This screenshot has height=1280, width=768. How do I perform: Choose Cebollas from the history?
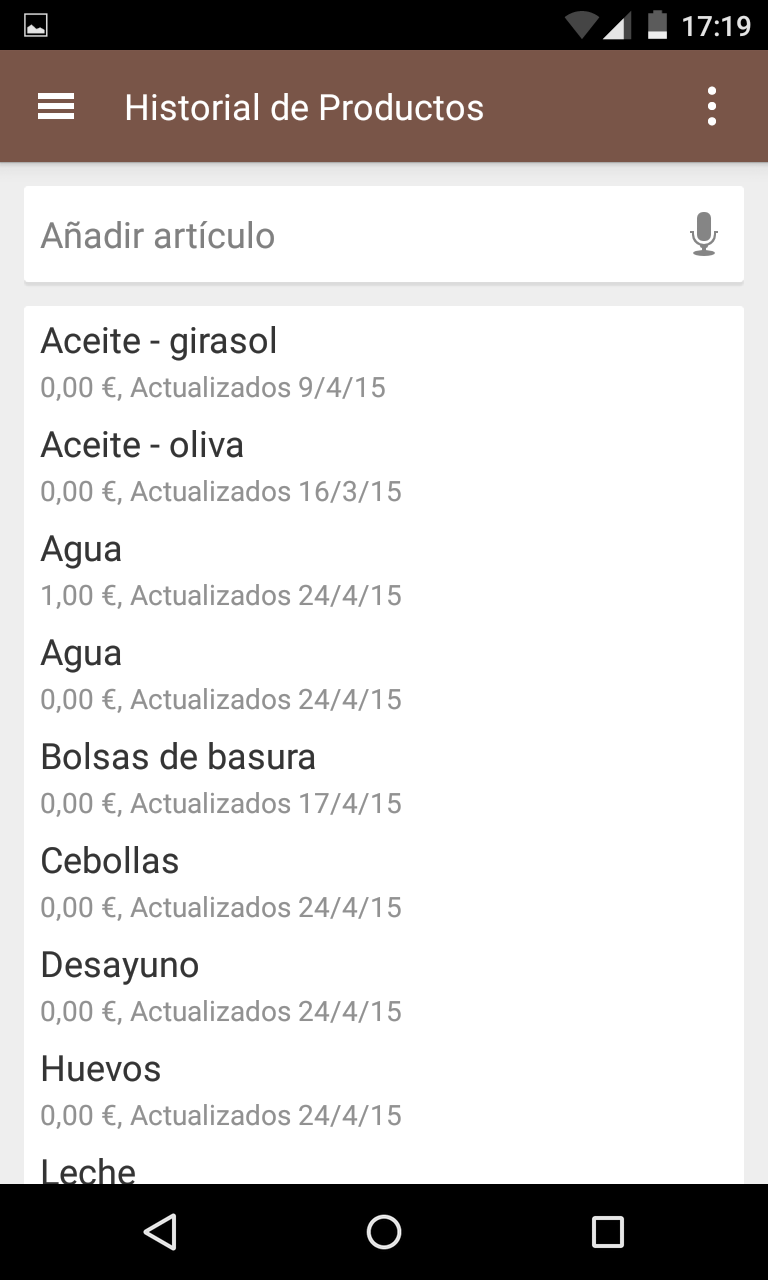[x=384, y=880]
